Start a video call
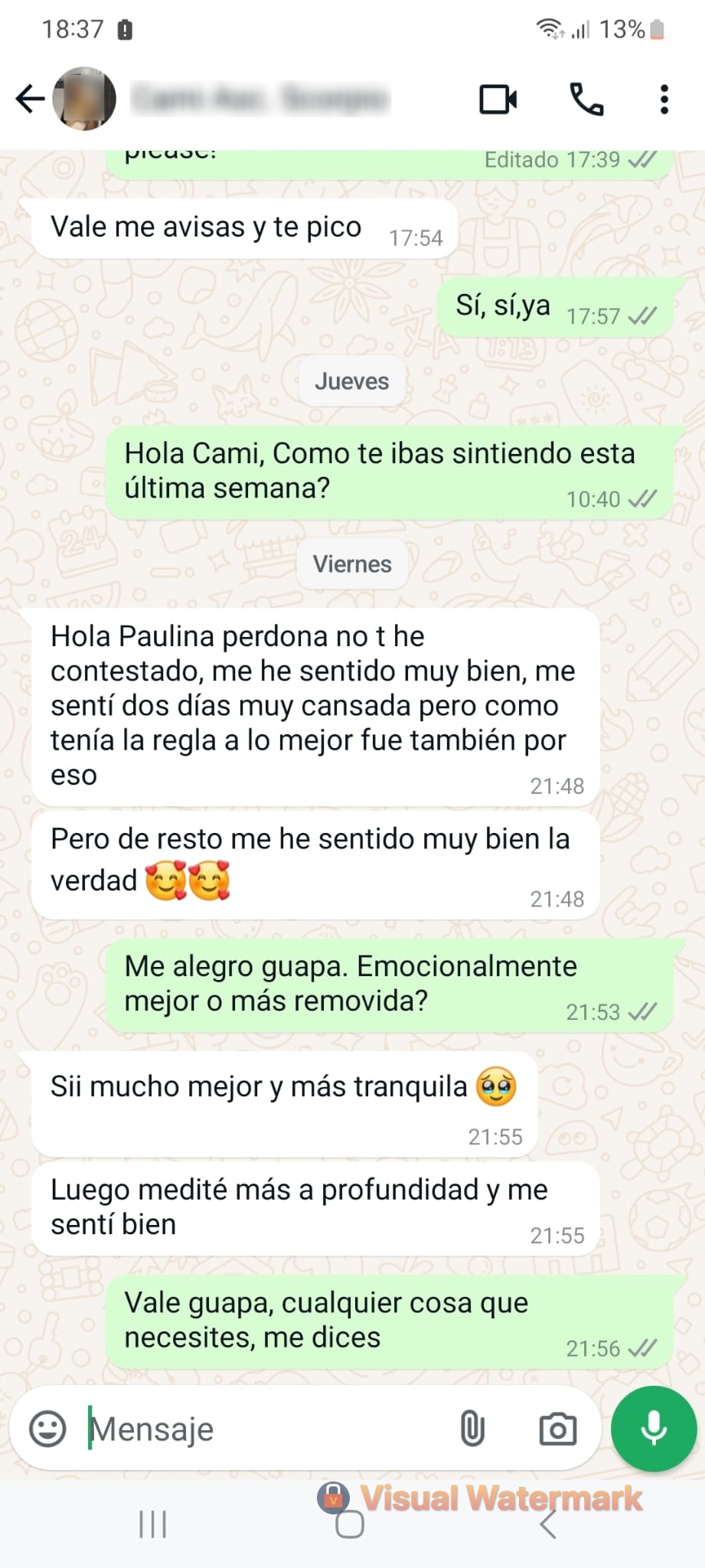The width and height of the screenshot is (705, 1568). pos(498,100)
